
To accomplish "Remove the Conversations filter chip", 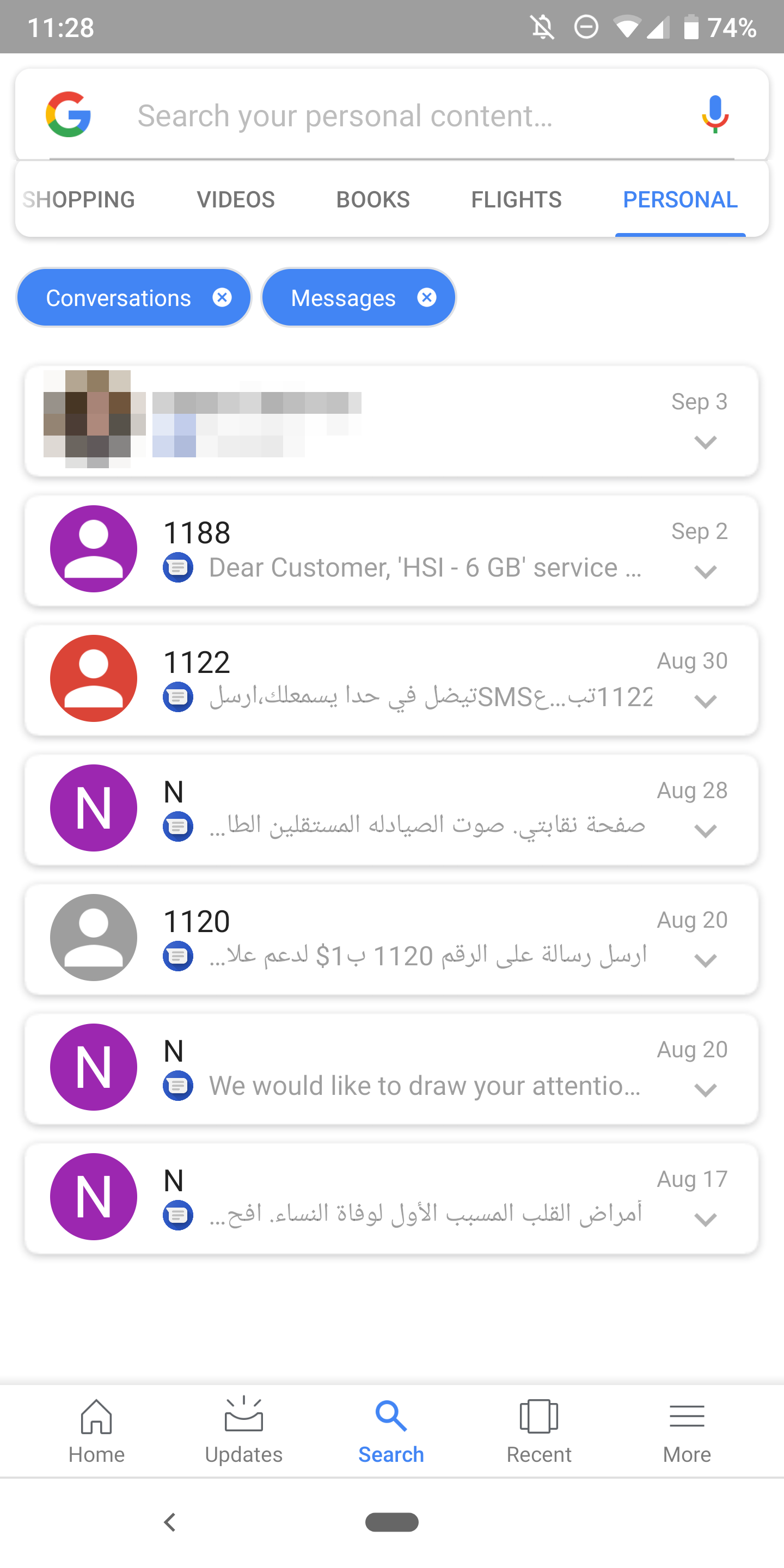I will click(x=222, y=298).
